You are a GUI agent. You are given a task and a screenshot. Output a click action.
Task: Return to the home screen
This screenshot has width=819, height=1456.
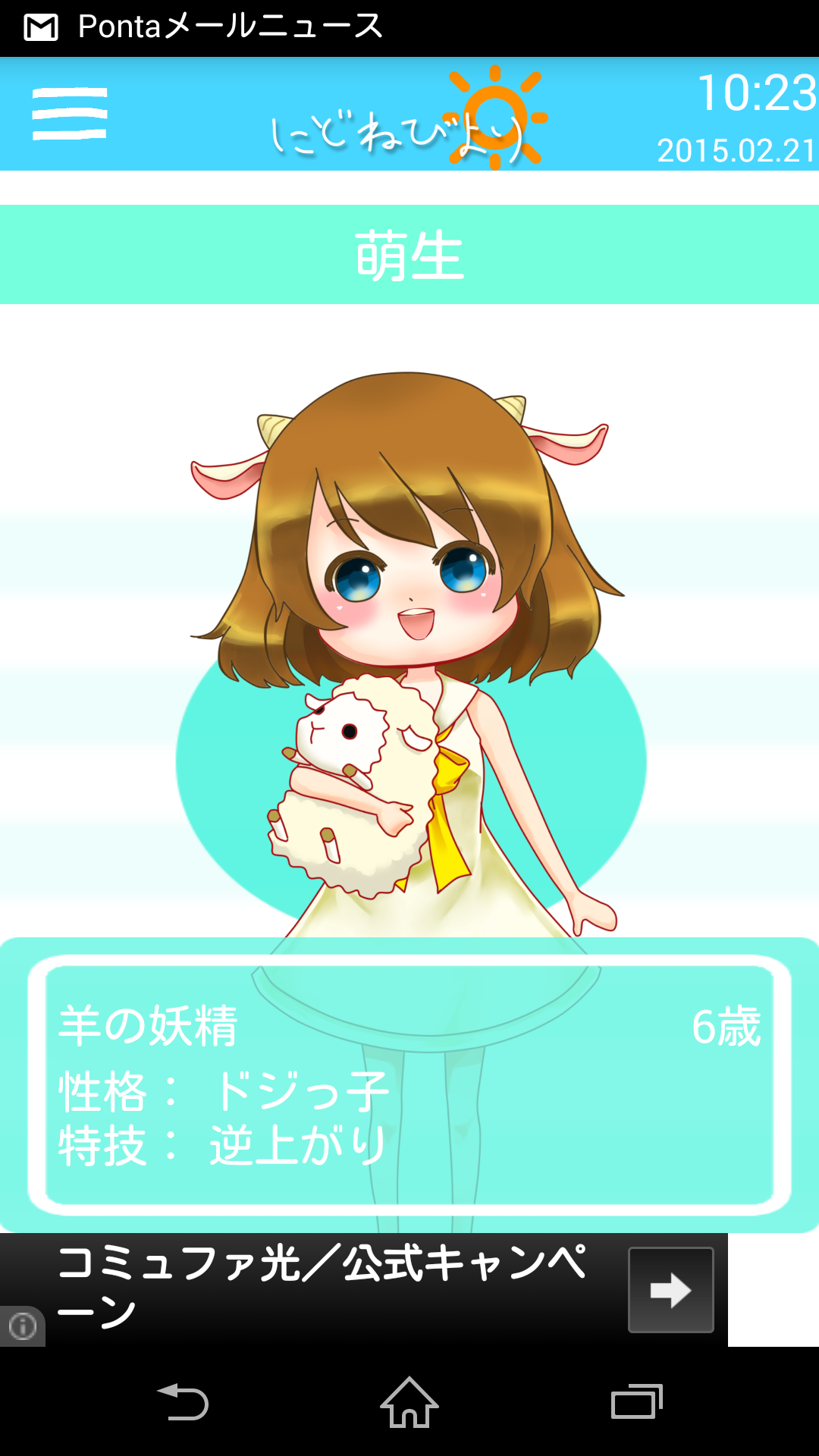[x=409, y=1402]
